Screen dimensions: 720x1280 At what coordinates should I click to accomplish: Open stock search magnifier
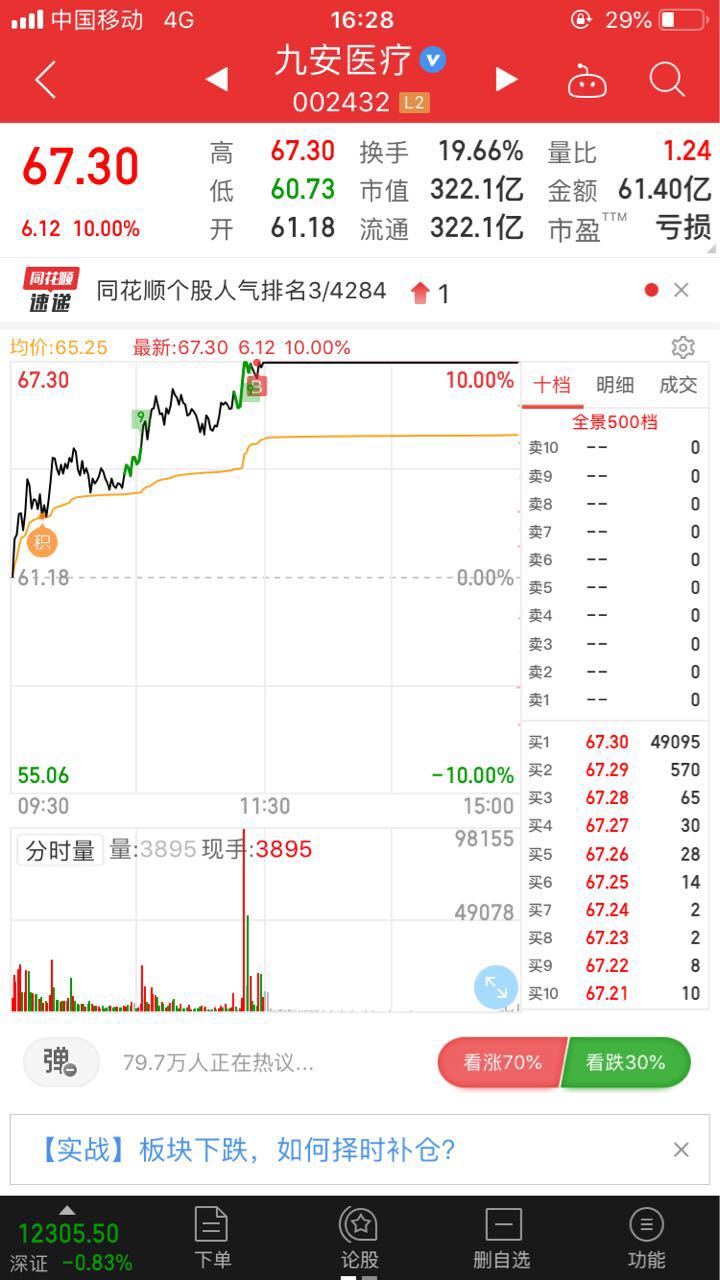click(666, 79)
